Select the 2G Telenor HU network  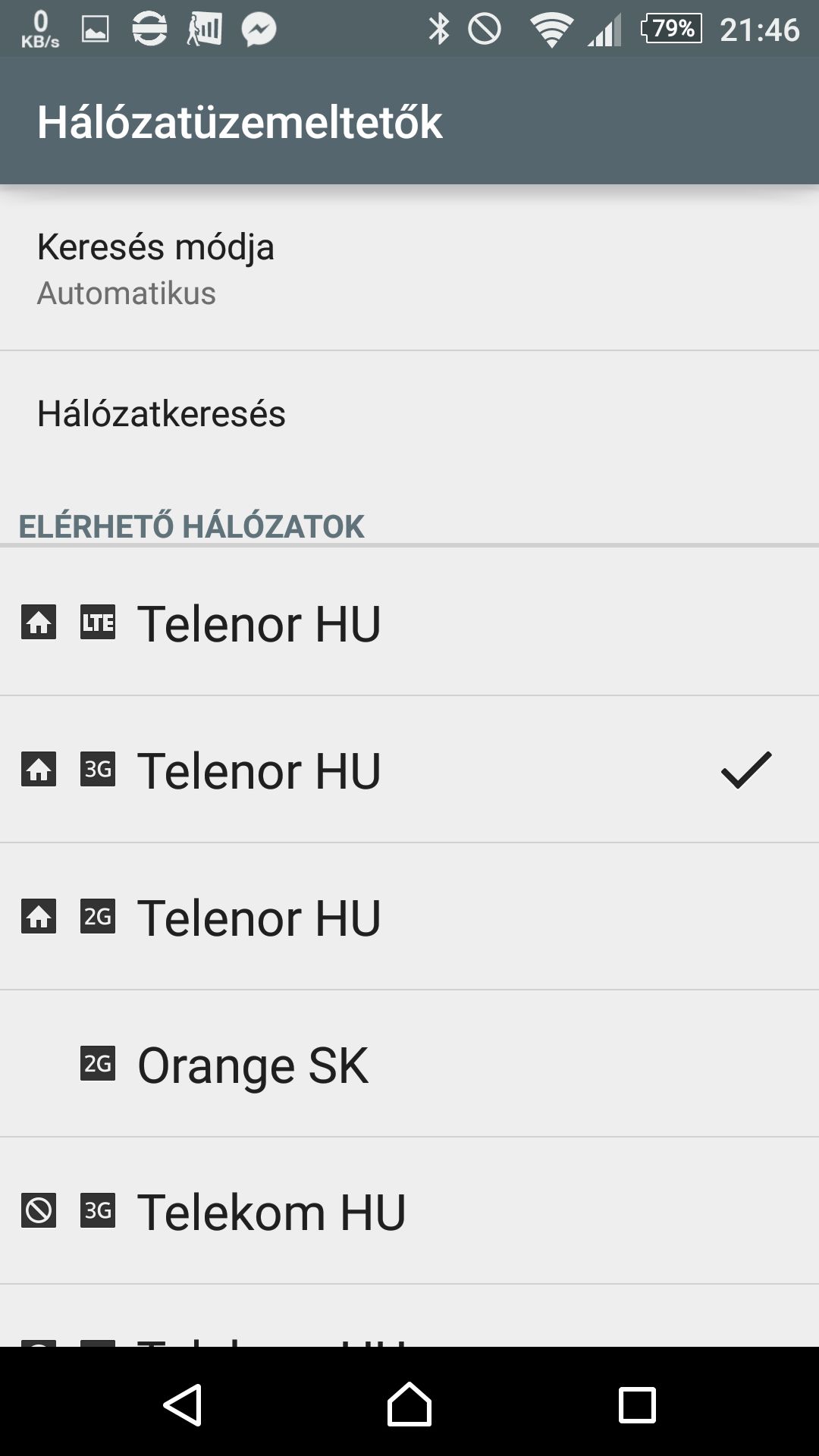click(409, 917)
